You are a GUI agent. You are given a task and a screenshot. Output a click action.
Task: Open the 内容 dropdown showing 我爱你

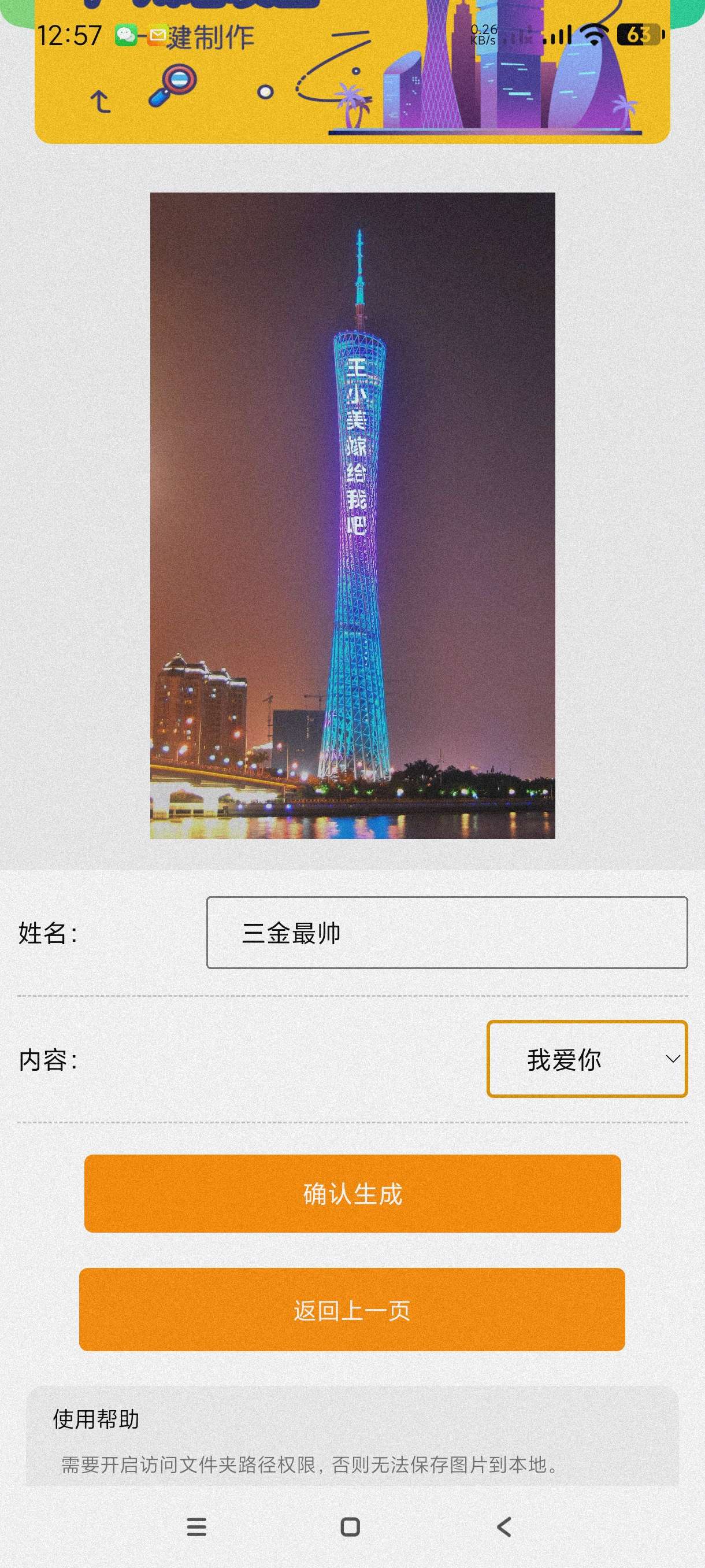click(587, 1059)
